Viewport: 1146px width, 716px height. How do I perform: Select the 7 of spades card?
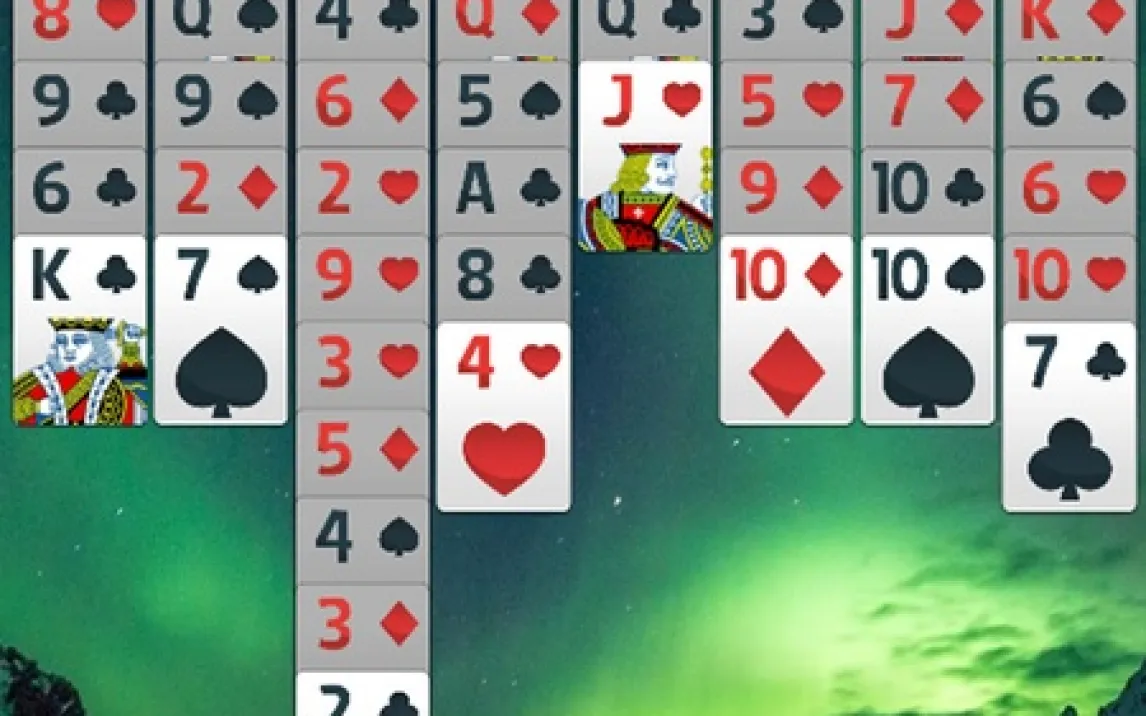tap(221, 330)
